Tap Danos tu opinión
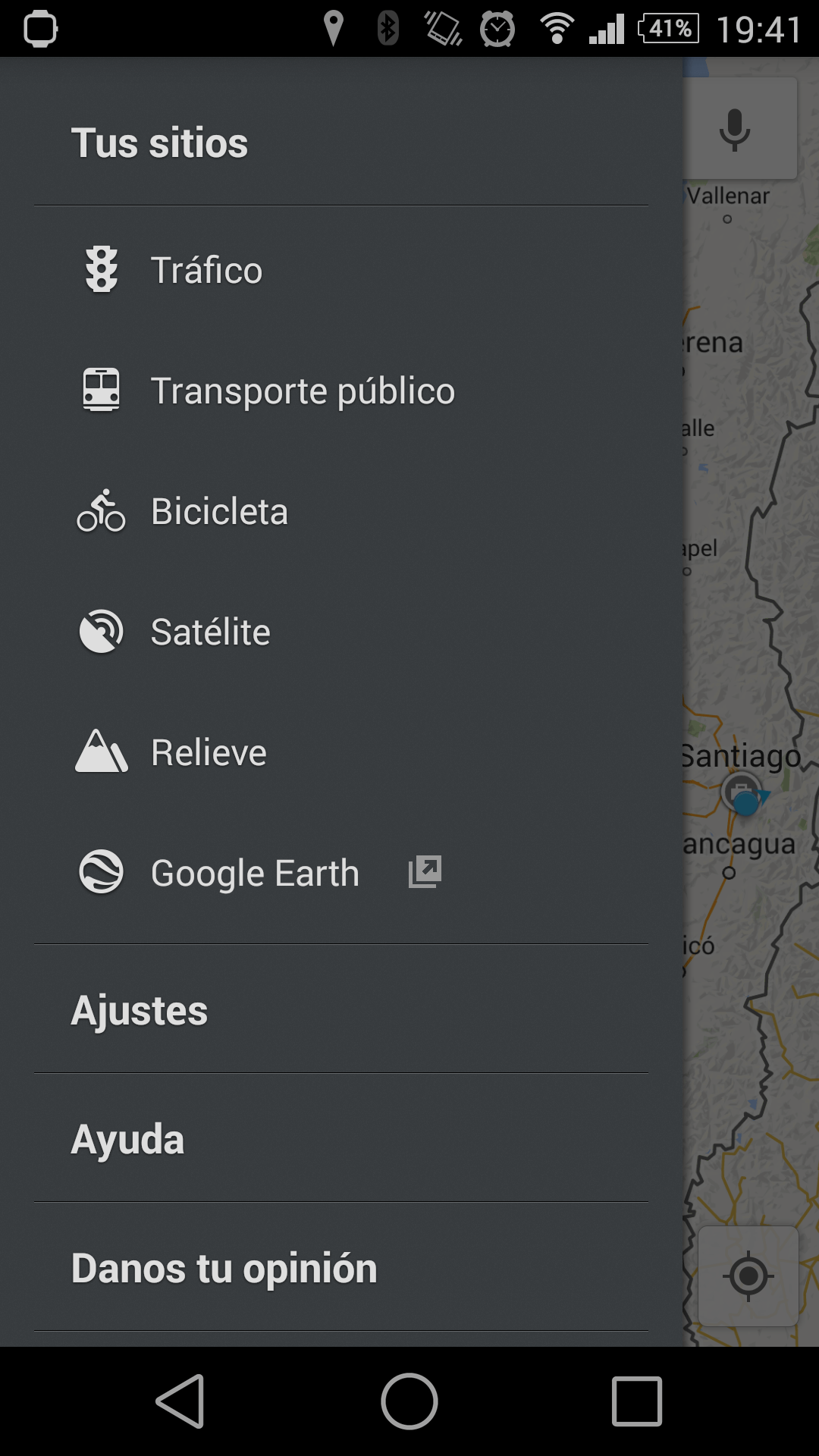The image size is (819, 1456). pyautogui.click(x=224, y=1268)
